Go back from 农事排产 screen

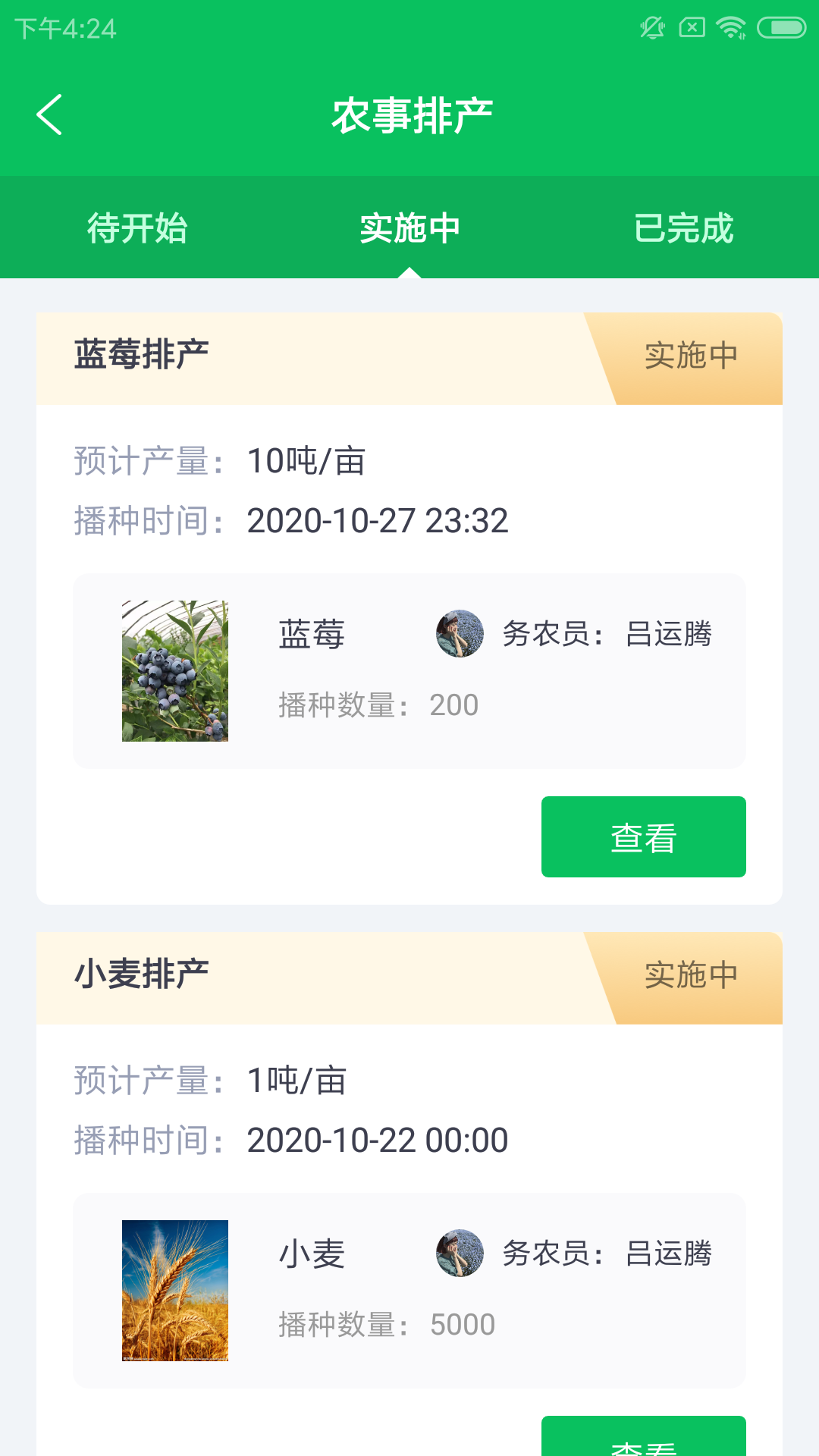(x=50, y=115)
